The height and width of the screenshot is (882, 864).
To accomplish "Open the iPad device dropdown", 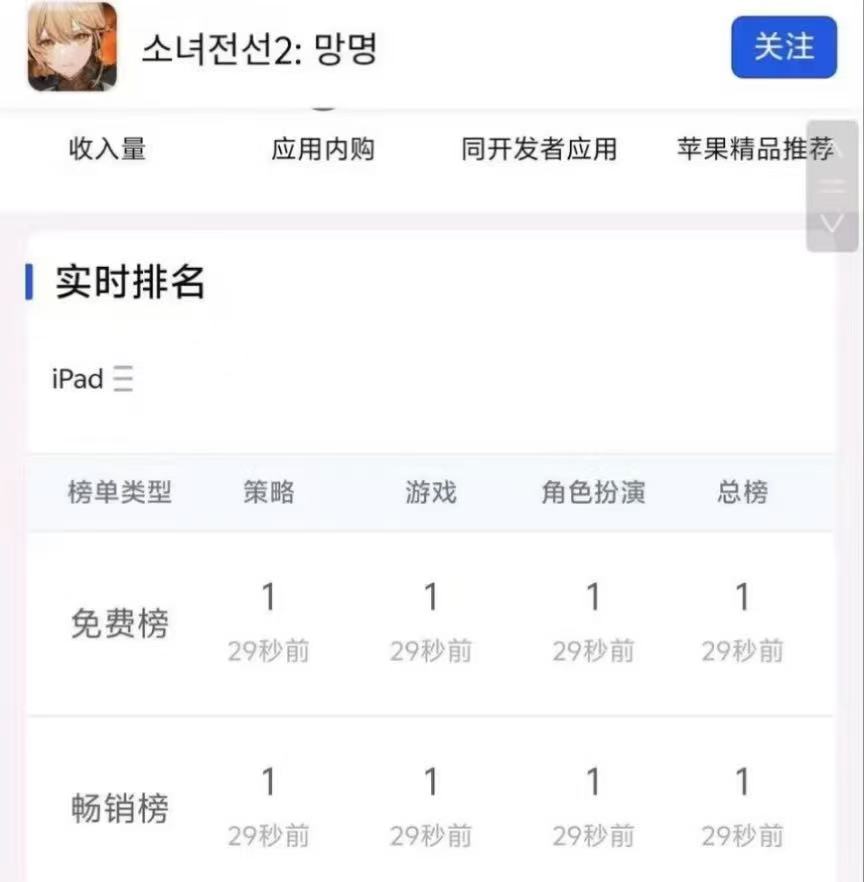I will pyautogui.click(x=92, y=379).
